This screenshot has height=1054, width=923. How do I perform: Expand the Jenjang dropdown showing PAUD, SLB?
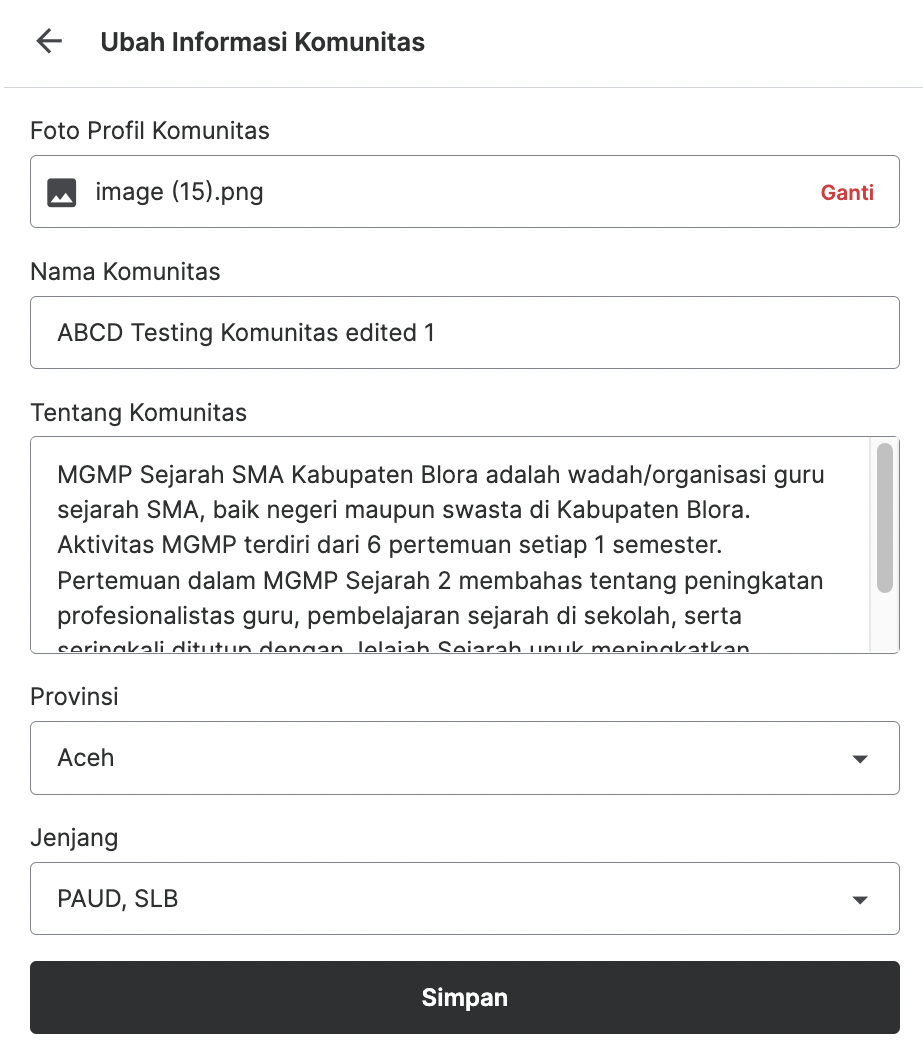(464, 899)
